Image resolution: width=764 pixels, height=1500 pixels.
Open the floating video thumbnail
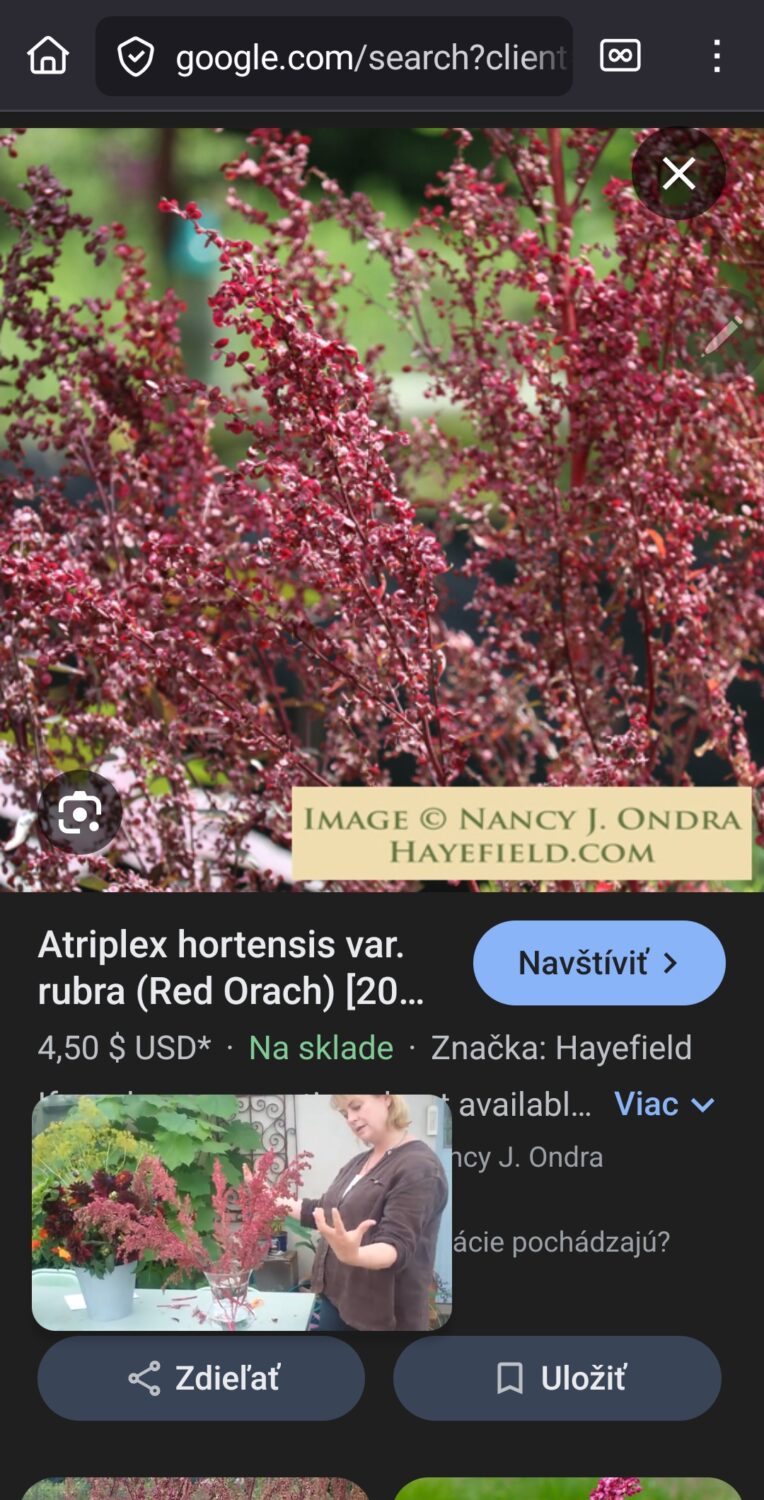click(241, 1212)
